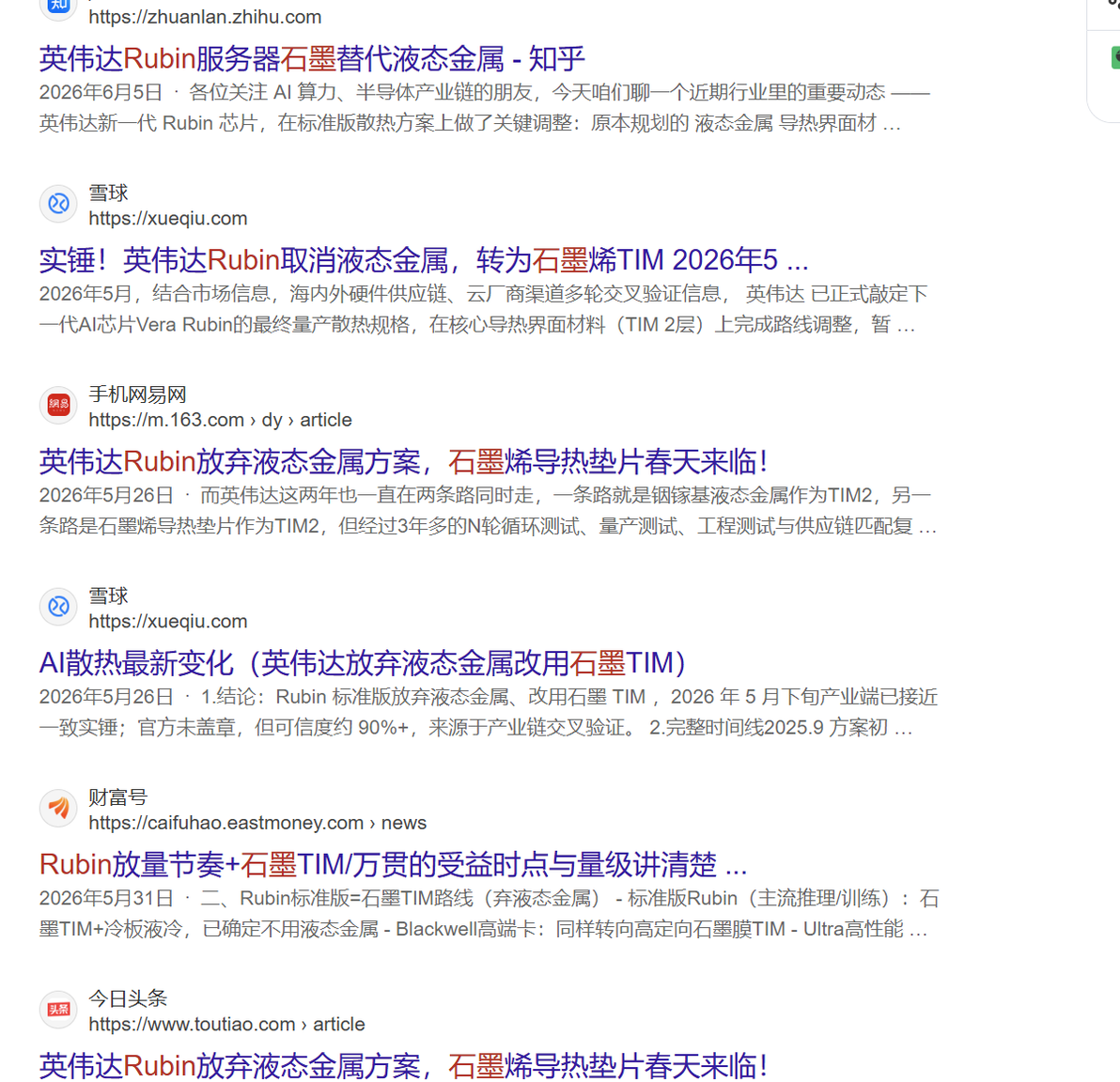The width and height of the screenshot is (1120, 1082).
Task: Open the Zhihu result 英伟达Rubin服务器石墨替代液态金属
Action: tap(312, 58)
